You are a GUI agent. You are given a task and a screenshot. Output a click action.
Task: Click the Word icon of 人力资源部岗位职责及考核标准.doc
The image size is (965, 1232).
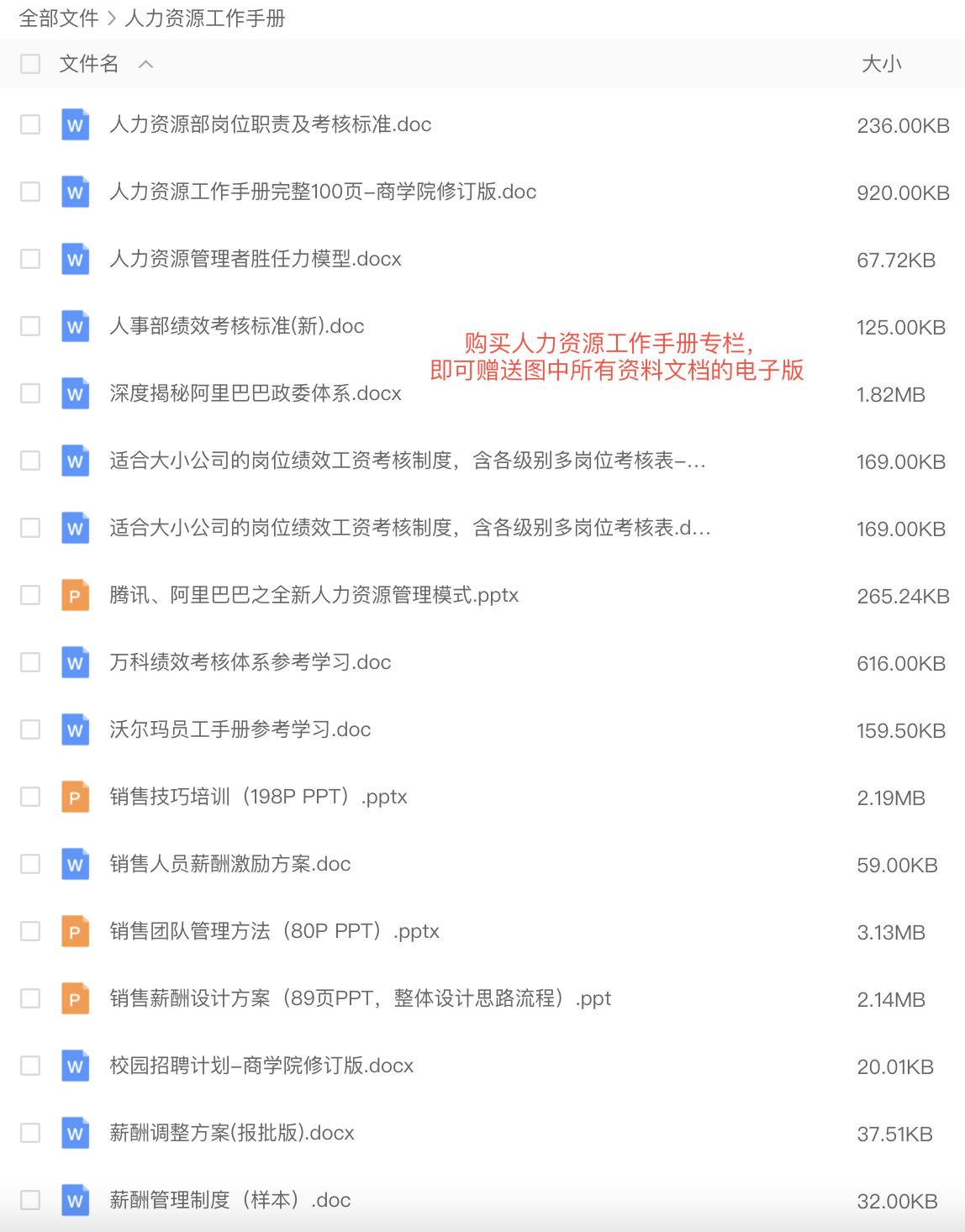(x=75, y=124)
